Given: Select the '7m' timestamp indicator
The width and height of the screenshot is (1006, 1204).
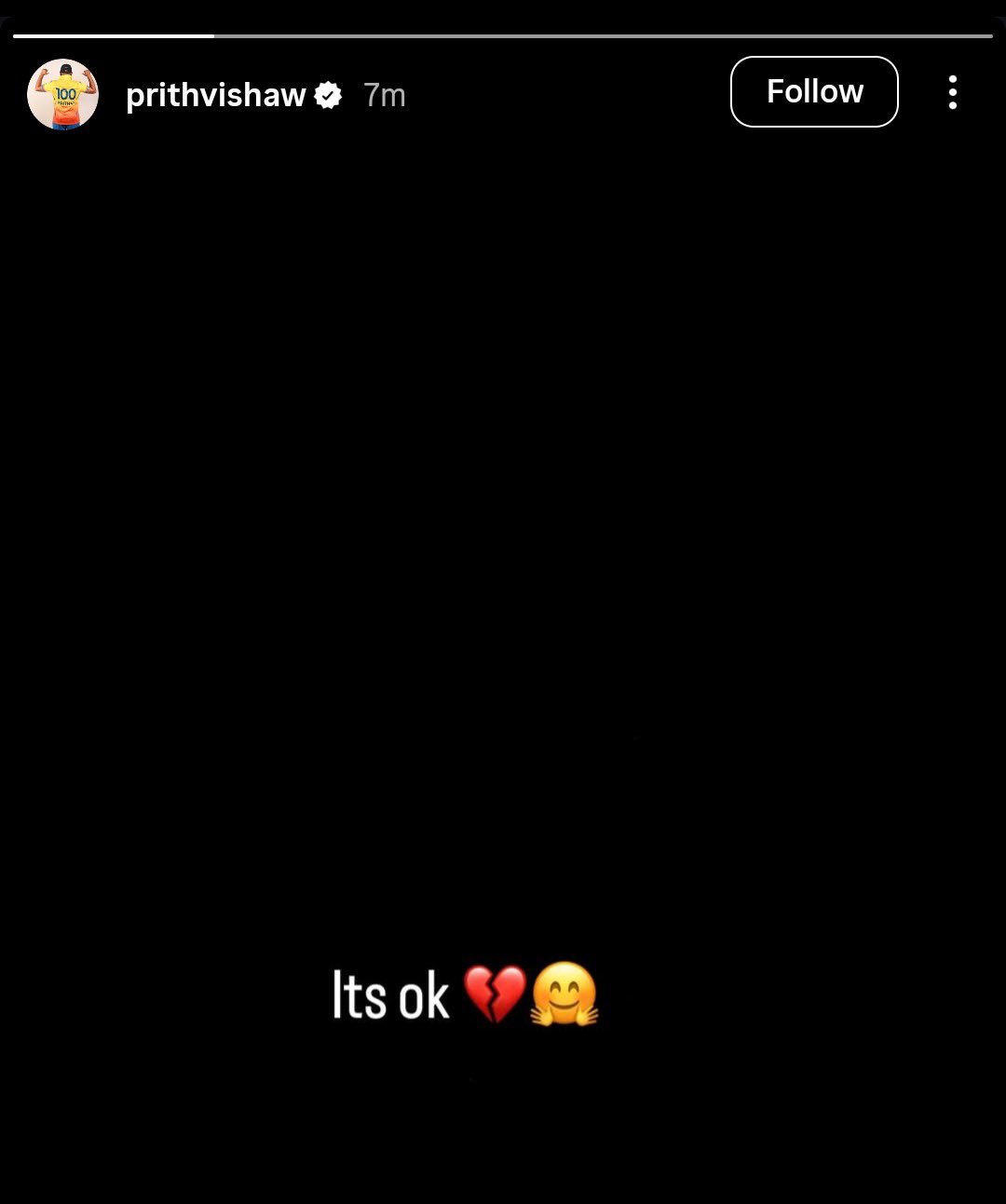Looking at the screenshot, I should (x=382, y=94).
